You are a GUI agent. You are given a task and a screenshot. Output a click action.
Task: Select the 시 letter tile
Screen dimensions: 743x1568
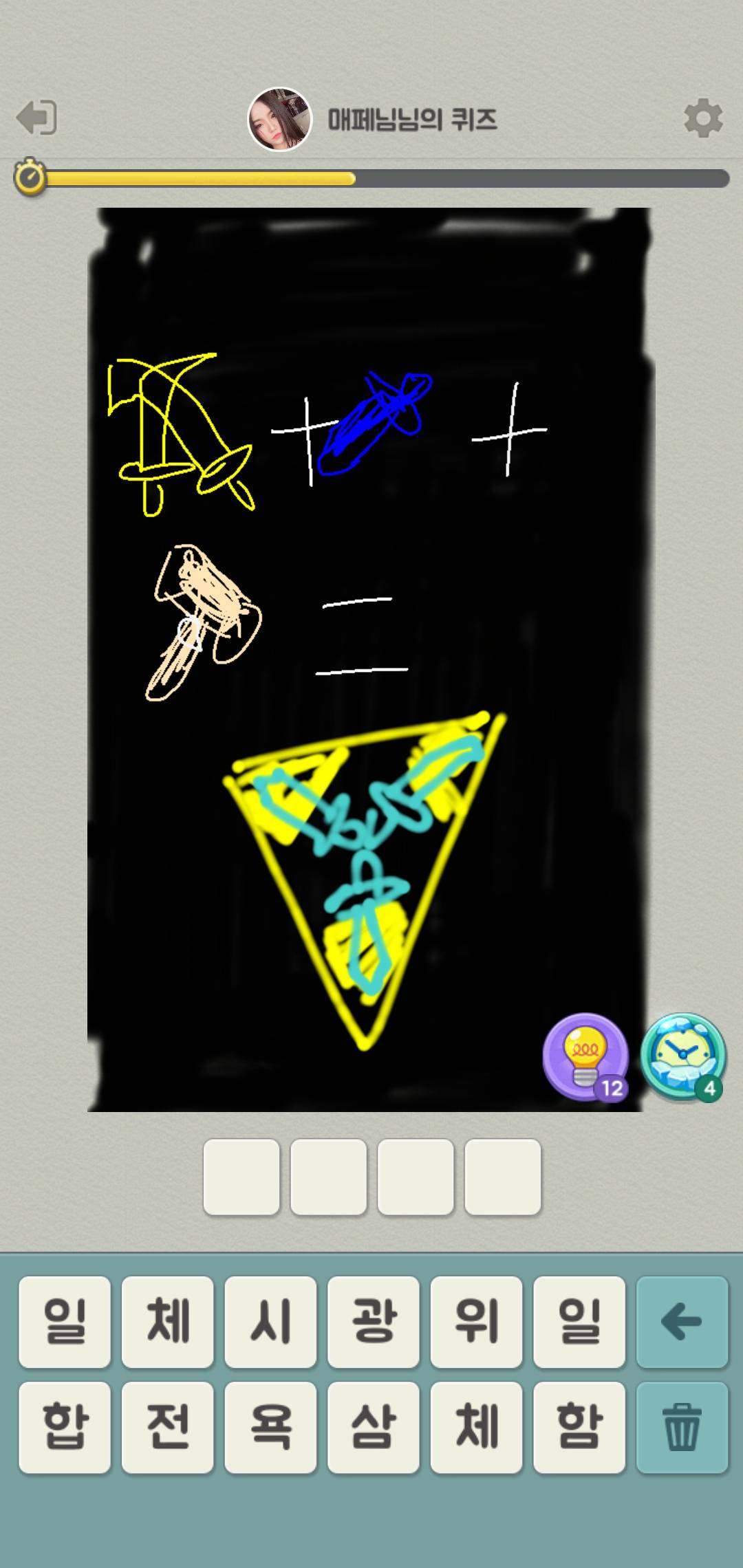270,1321
